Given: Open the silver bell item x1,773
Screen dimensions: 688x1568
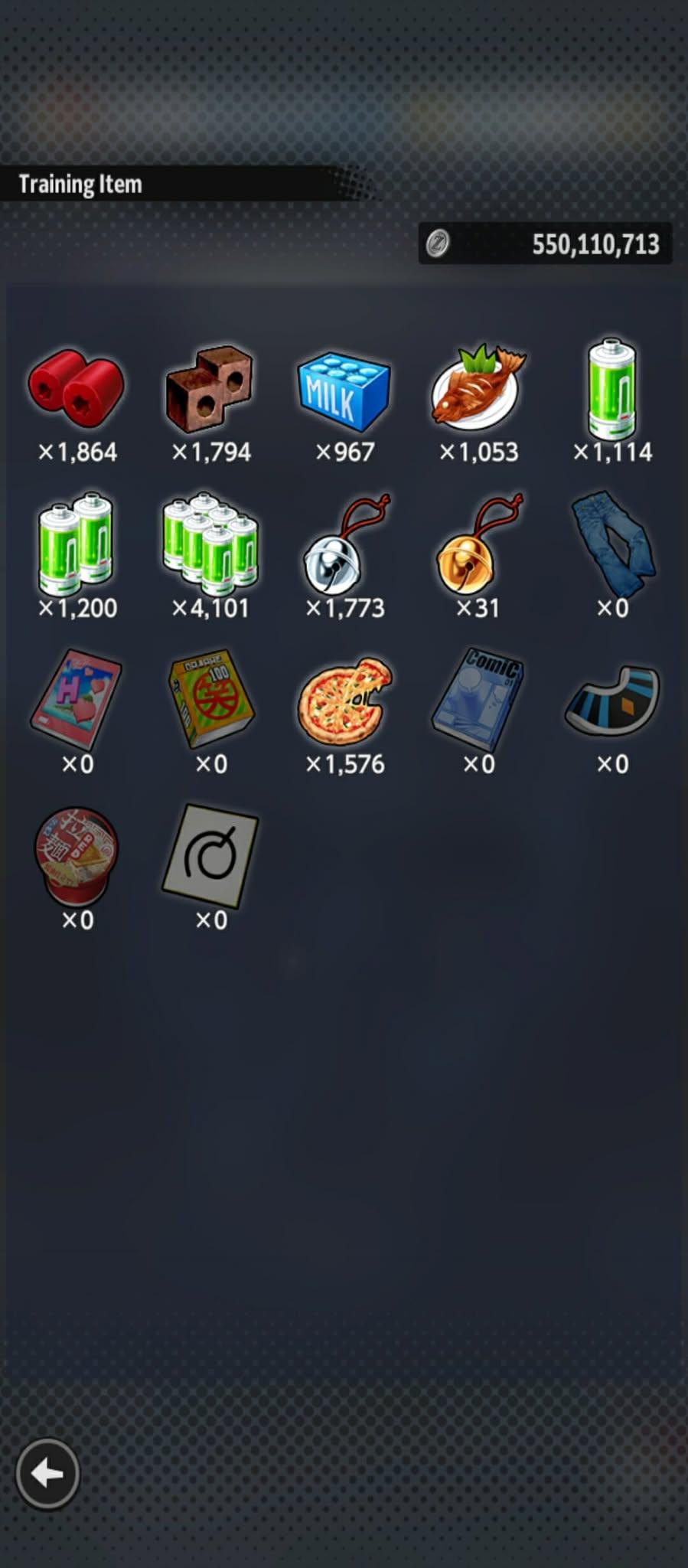Looking at the screenshot, I should 344,545.
